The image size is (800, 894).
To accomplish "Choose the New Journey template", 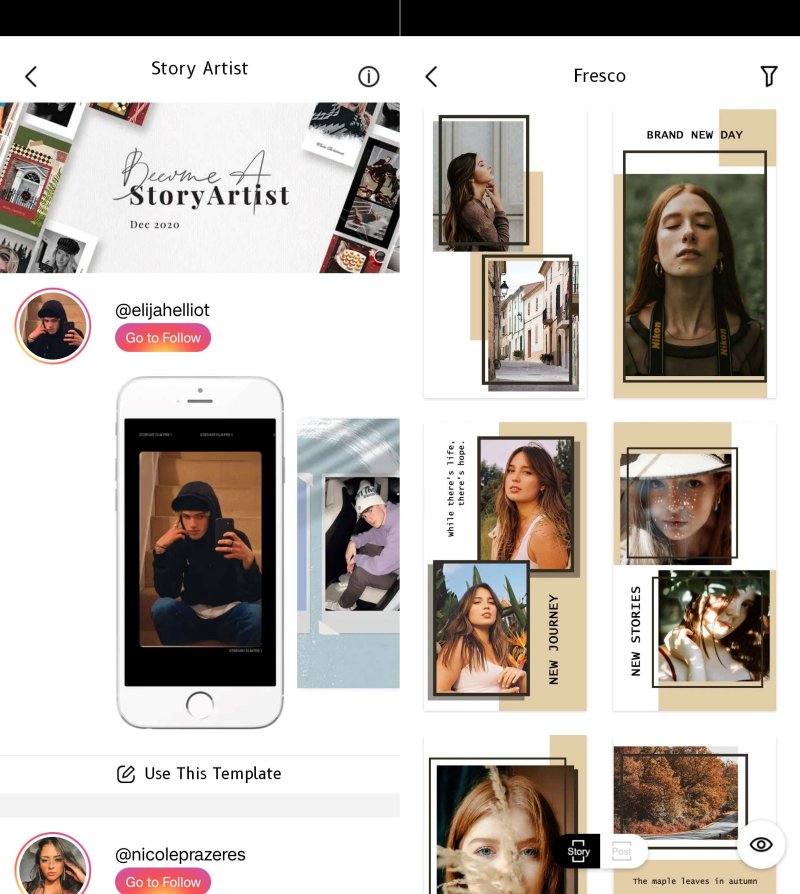I will [505, 566].
